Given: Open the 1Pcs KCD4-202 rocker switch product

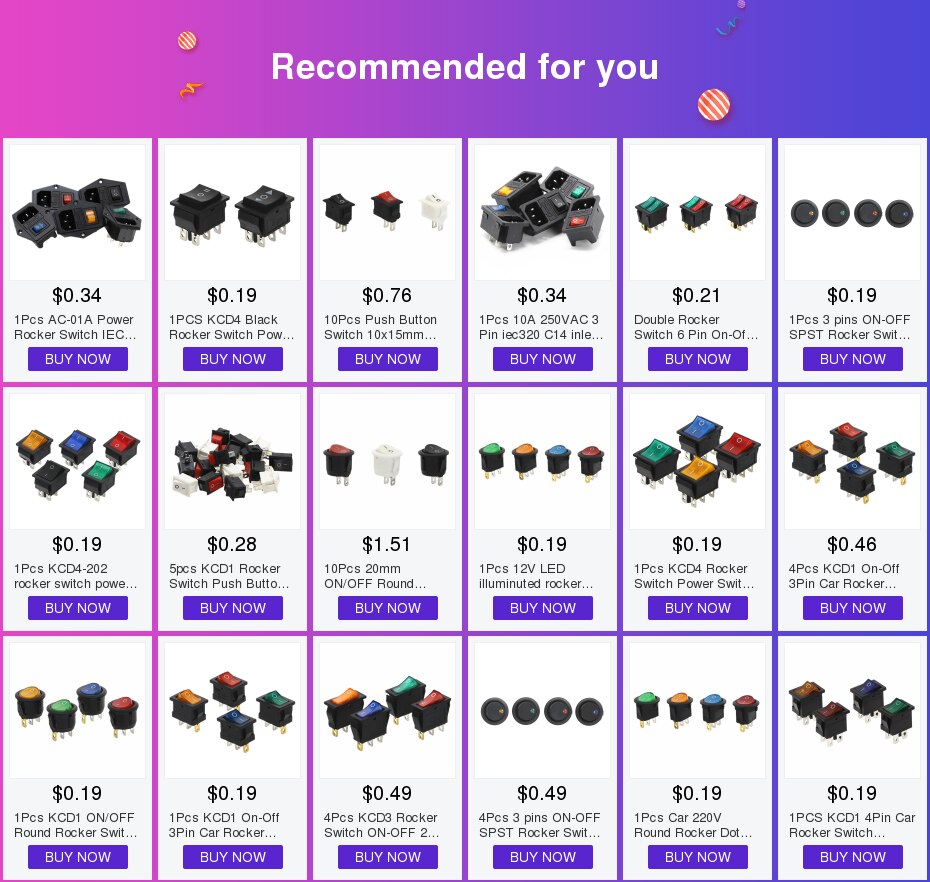Looking at the screenshot, I should click(77, 462).
